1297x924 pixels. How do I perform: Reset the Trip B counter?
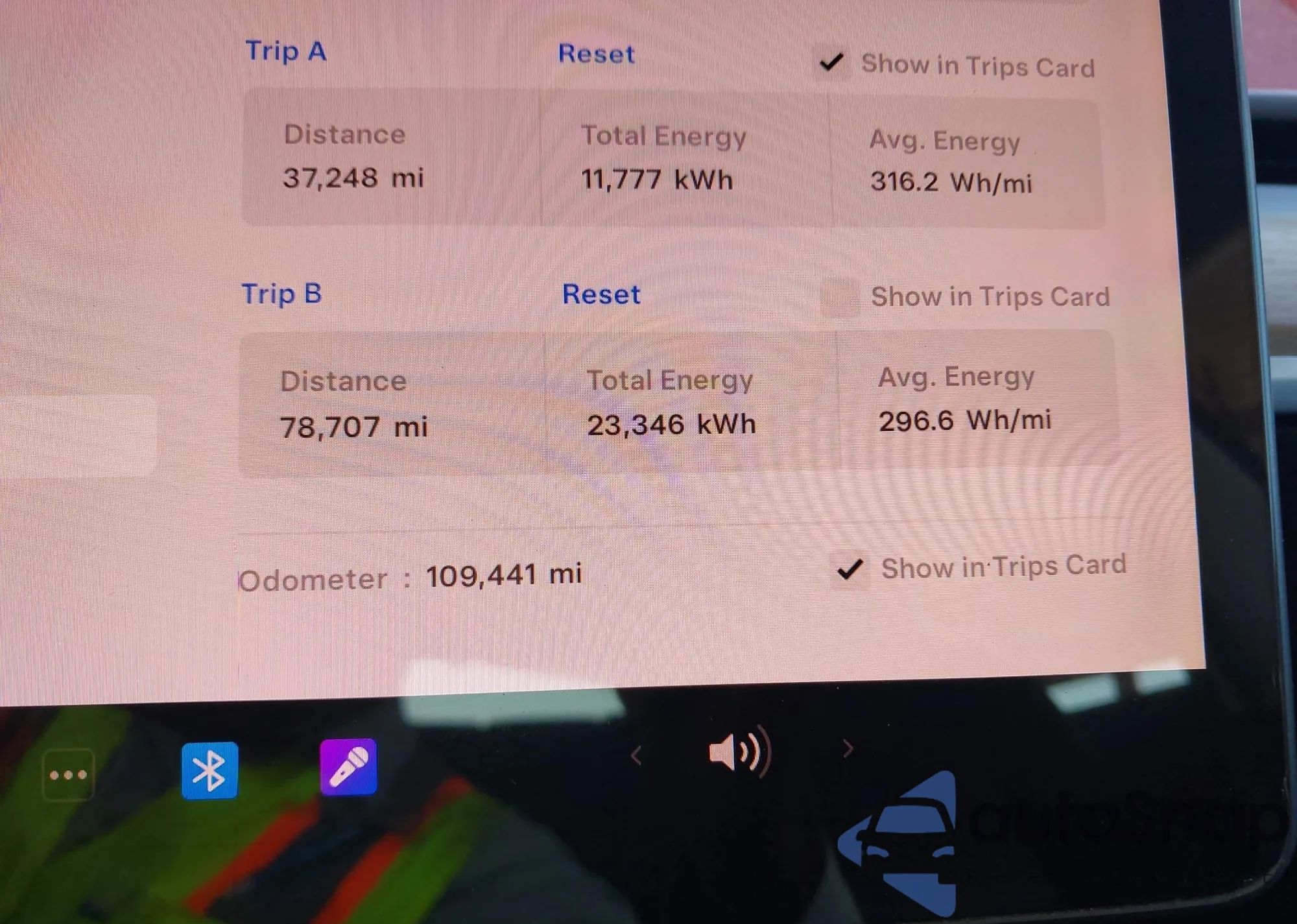(x=601, y=294)
